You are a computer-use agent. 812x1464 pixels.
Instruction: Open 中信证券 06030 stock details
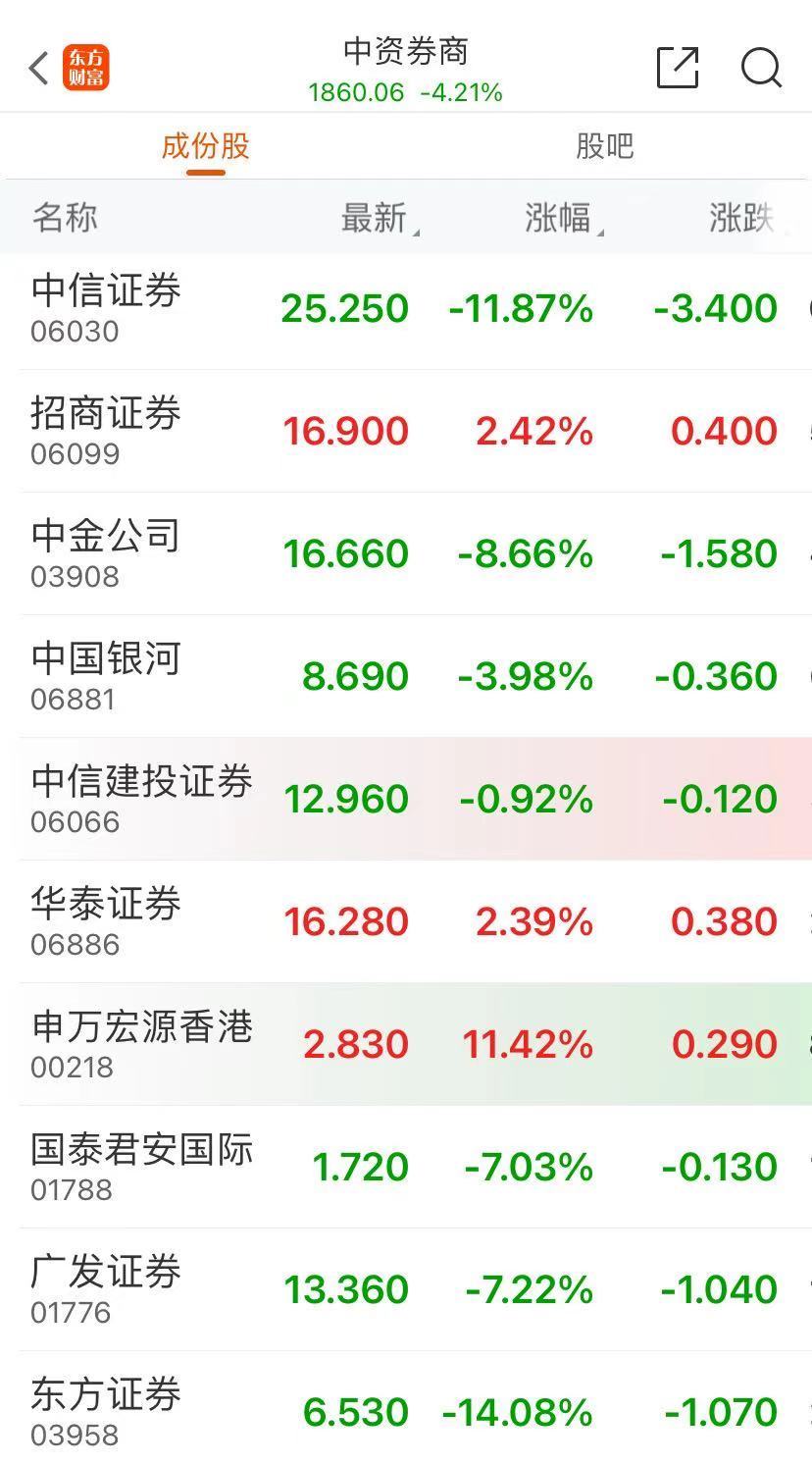(105, 307)
